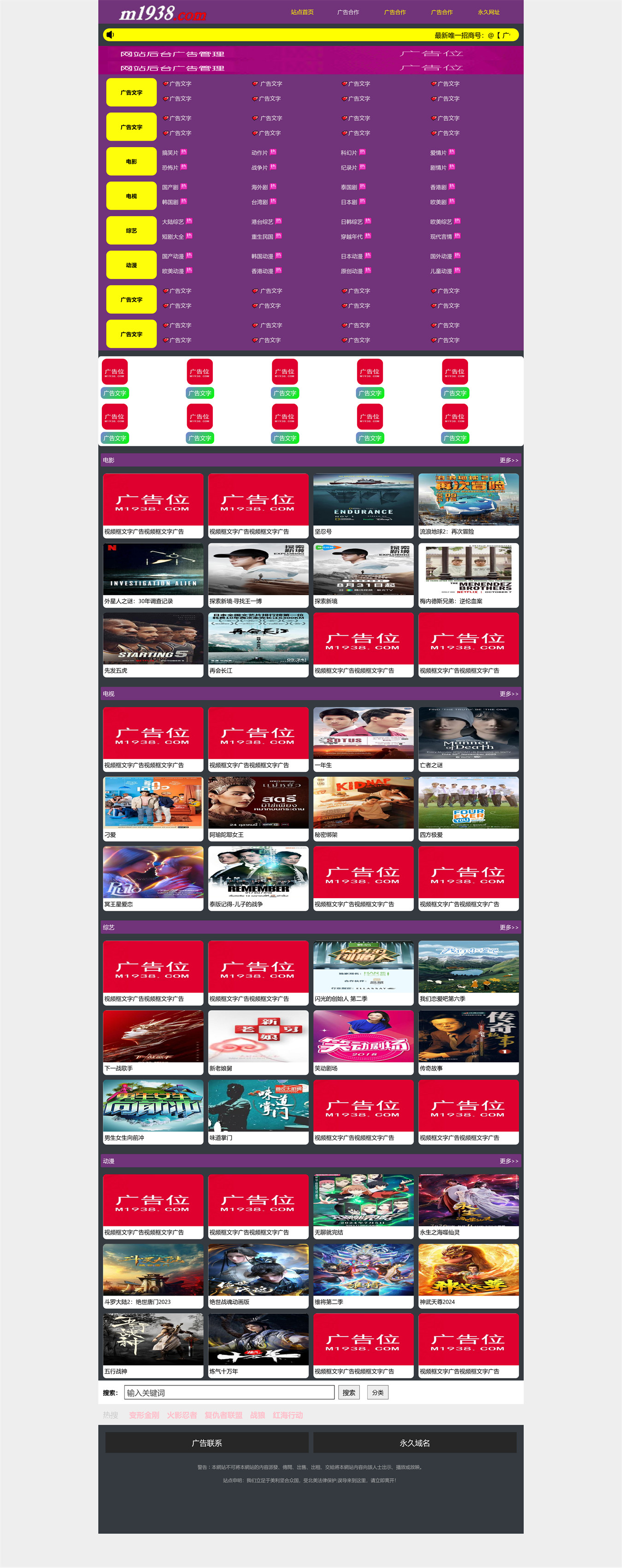Search the hot keyword 变形金刚
The width and height of the screenshot is (622, 1568).
coord(143,1414)
